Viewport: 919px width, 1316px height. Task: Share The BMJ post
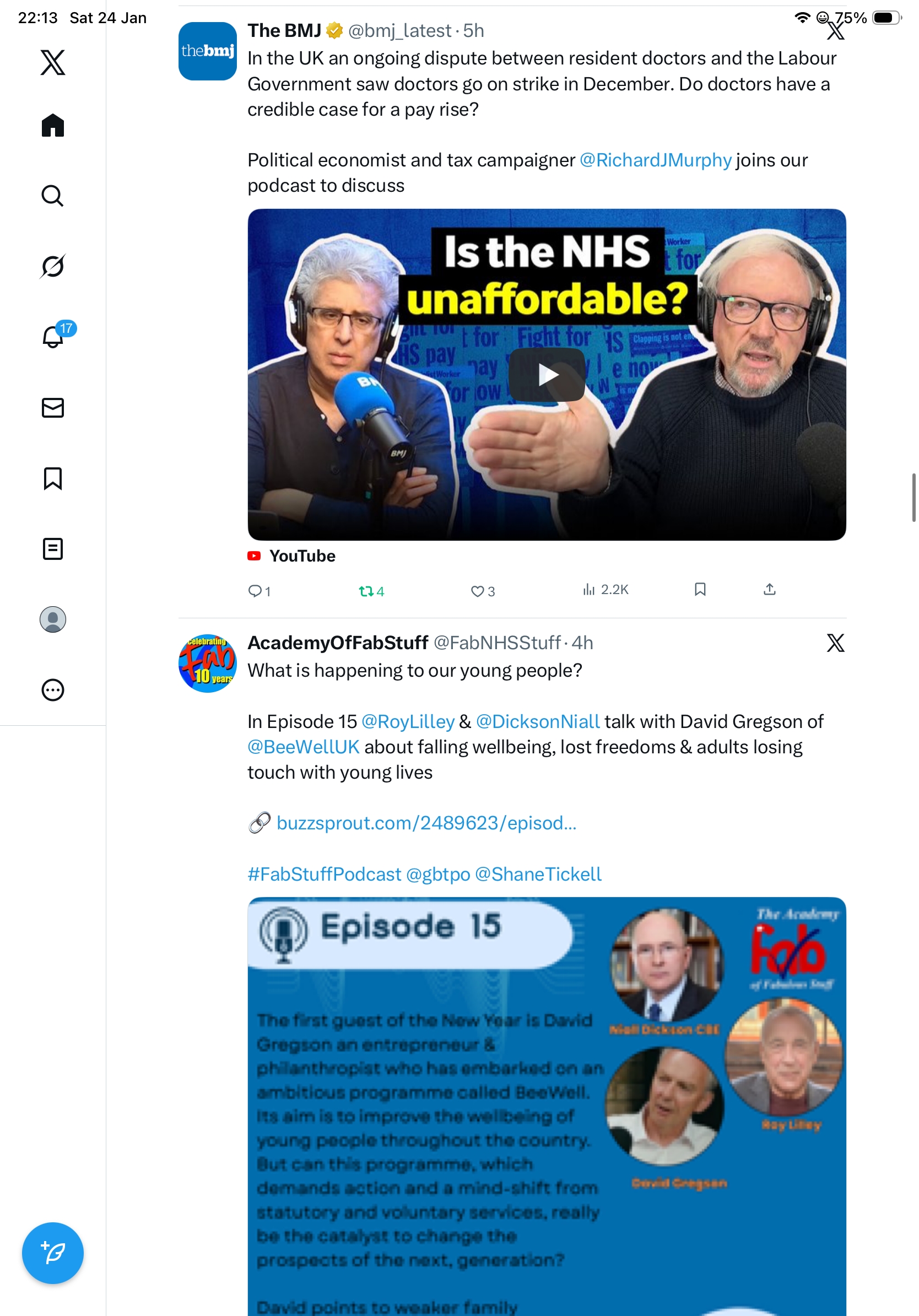pos(769,589)
